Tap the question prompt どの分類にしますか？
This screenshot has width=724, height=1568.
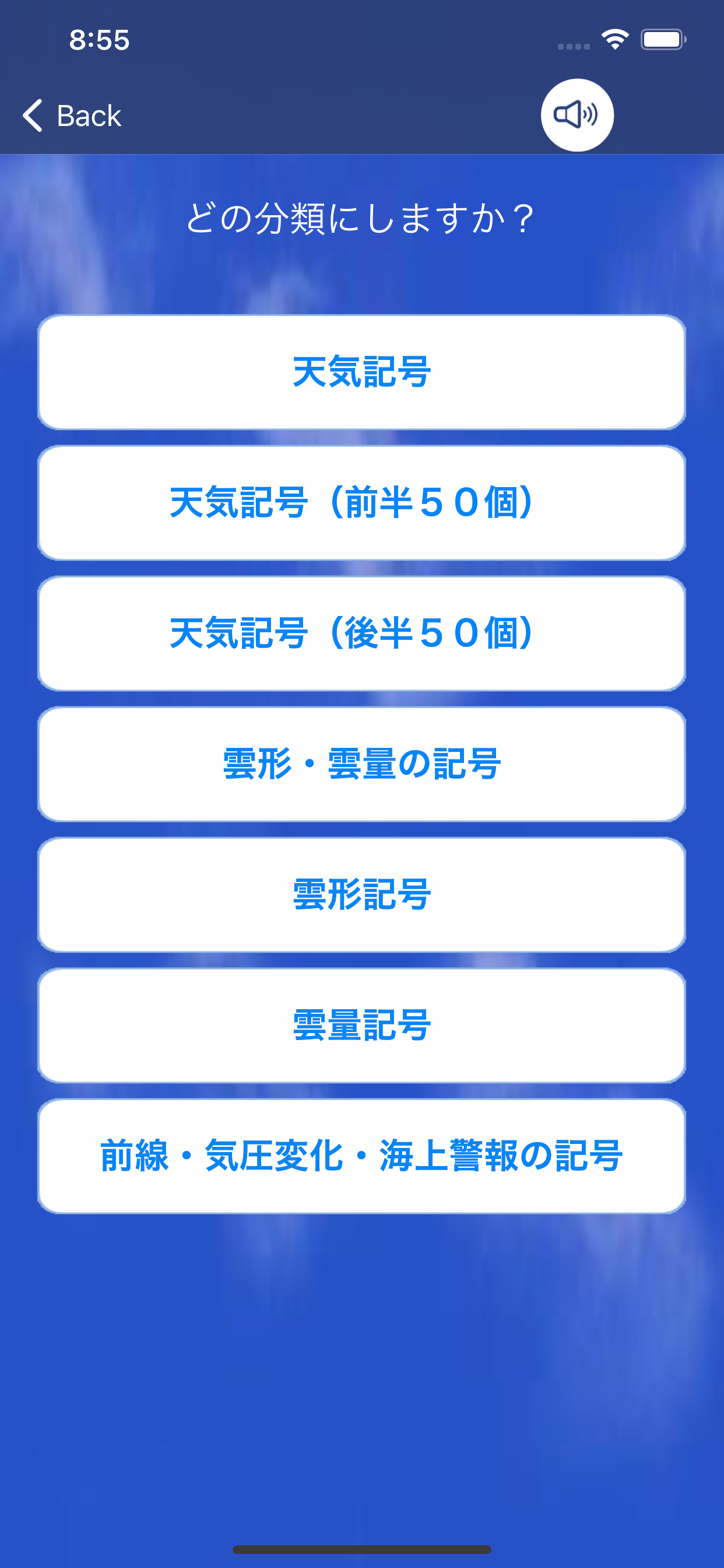pyautogui.click(x=362, y=218)
